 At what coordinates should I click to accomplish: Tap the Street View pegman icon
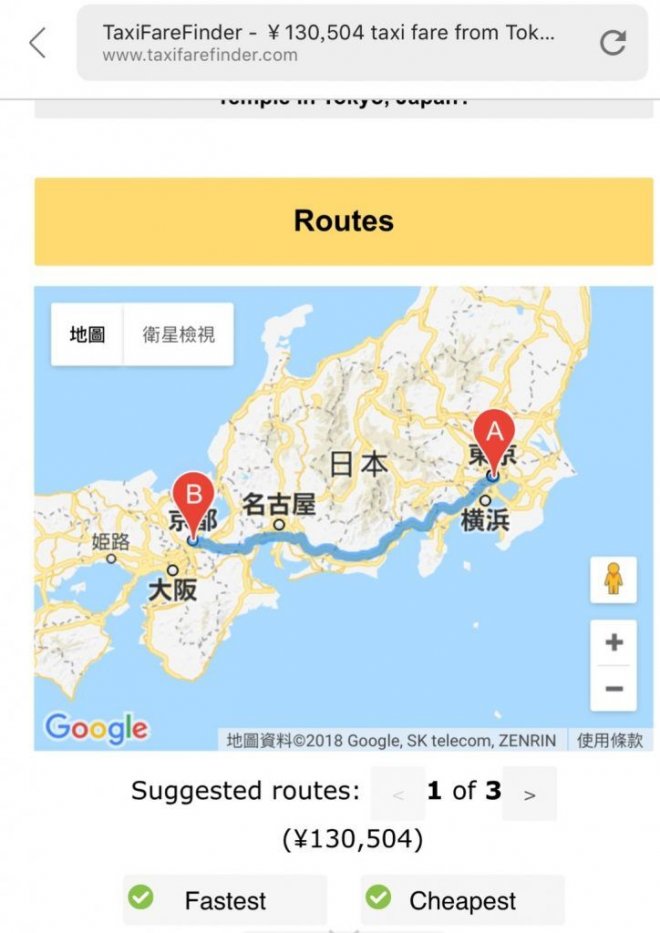point(613,579)
